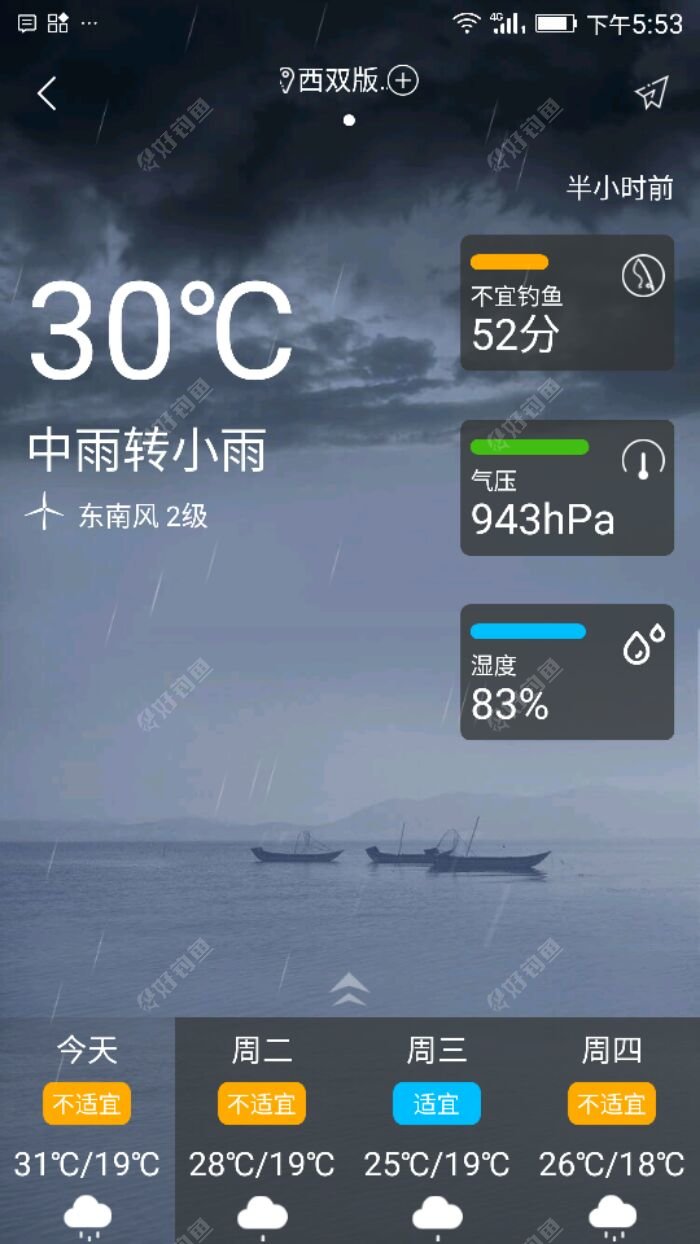Image resolution: width=700 pixels, height=1244 pixels.
Task: Share weather with the paper plane icon
Action: (x=651, y=93)
